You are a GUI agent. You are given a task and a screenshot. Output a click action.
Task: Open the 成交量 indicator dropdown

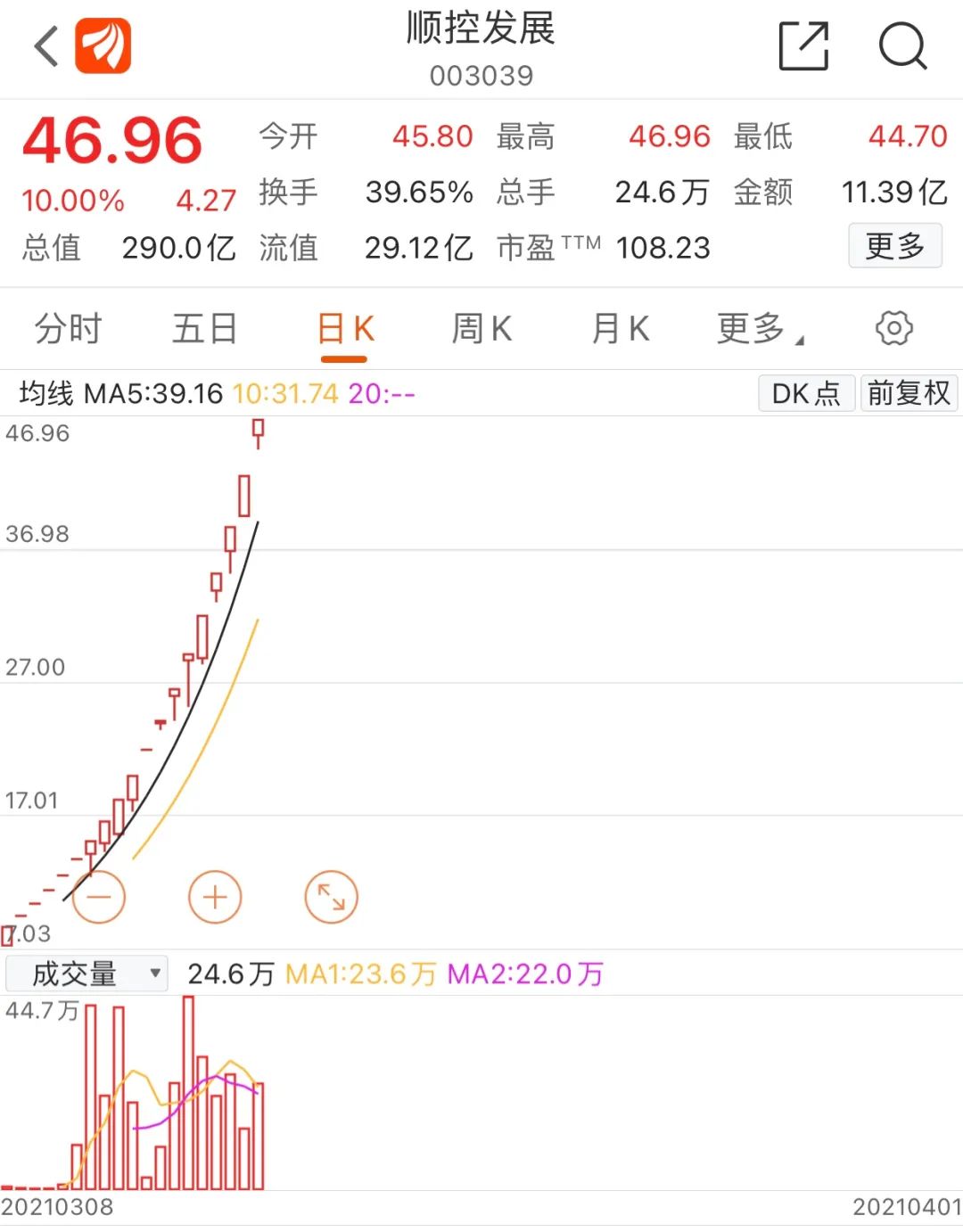coord(86,973)
